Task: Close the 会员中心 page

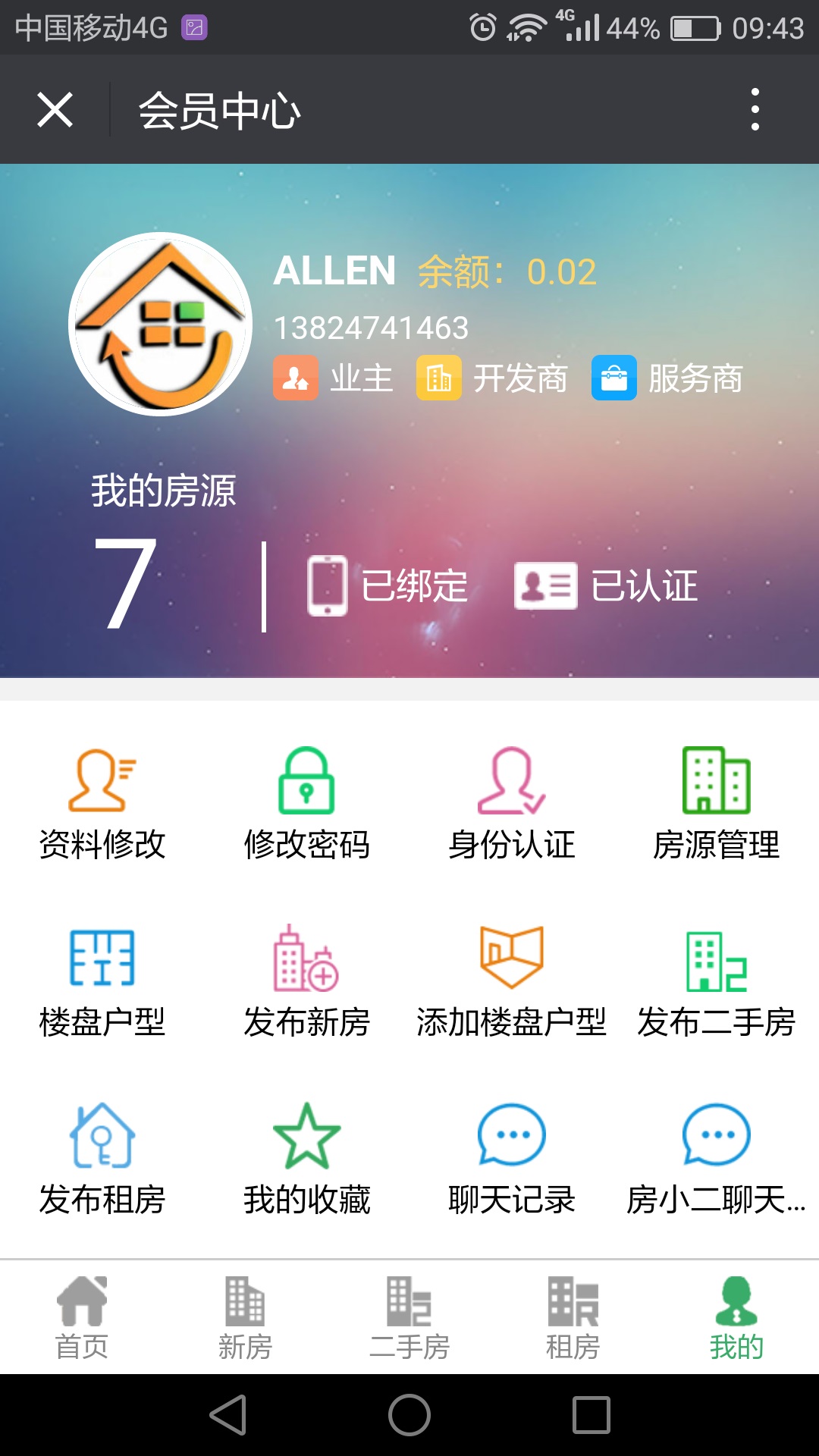Action: point(55,110)
